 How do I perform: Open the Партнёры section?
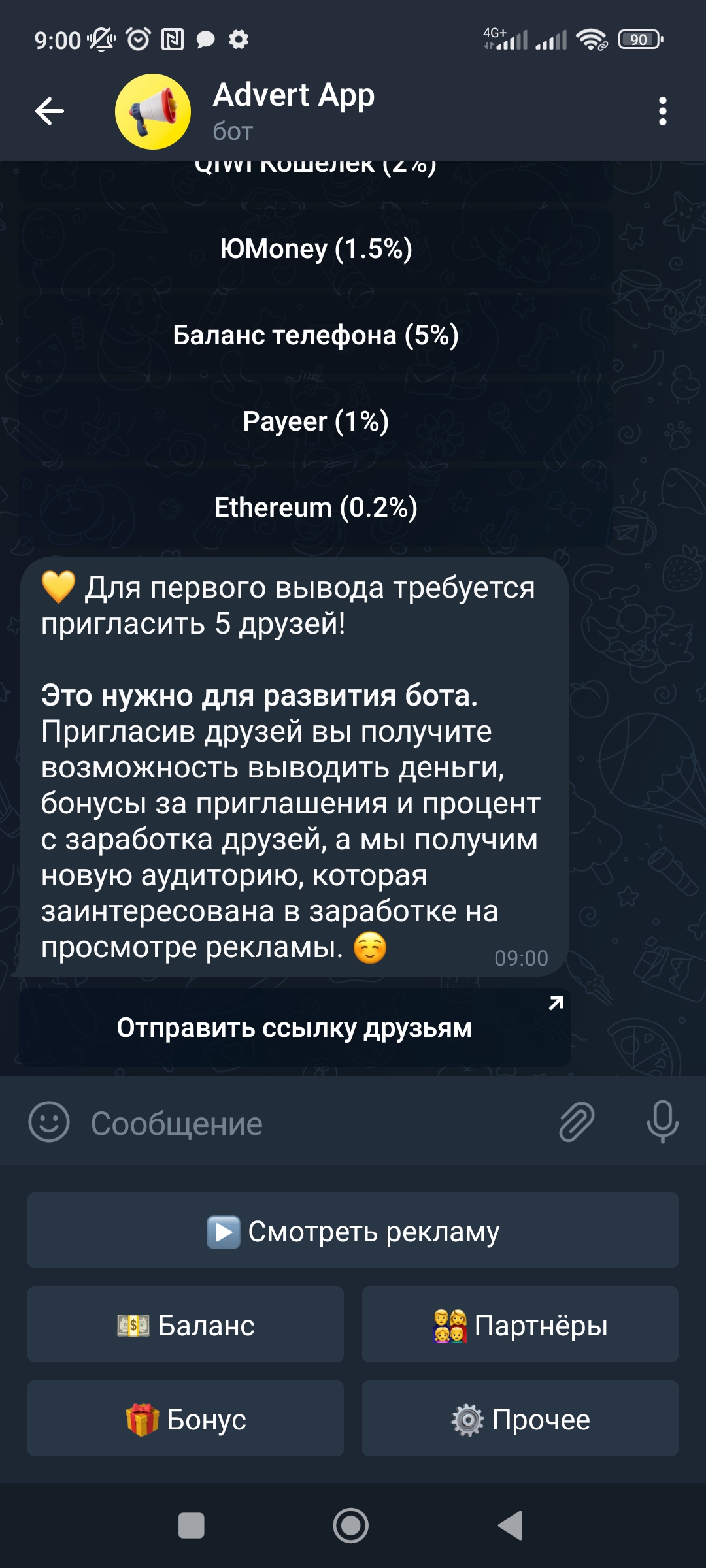[520, 1325]
